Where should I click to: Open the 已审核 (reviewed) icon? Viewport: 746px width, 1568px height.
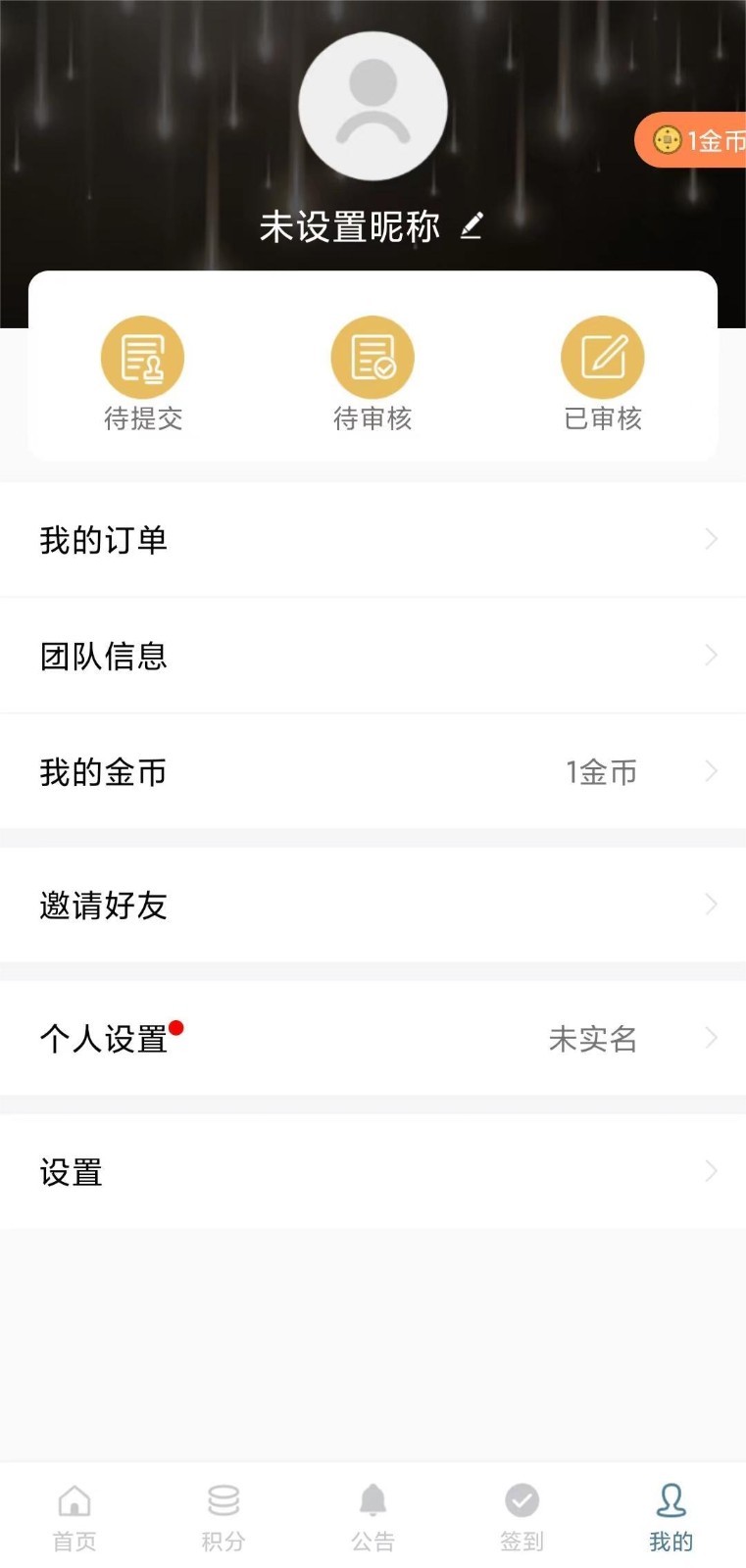point(603,372)
